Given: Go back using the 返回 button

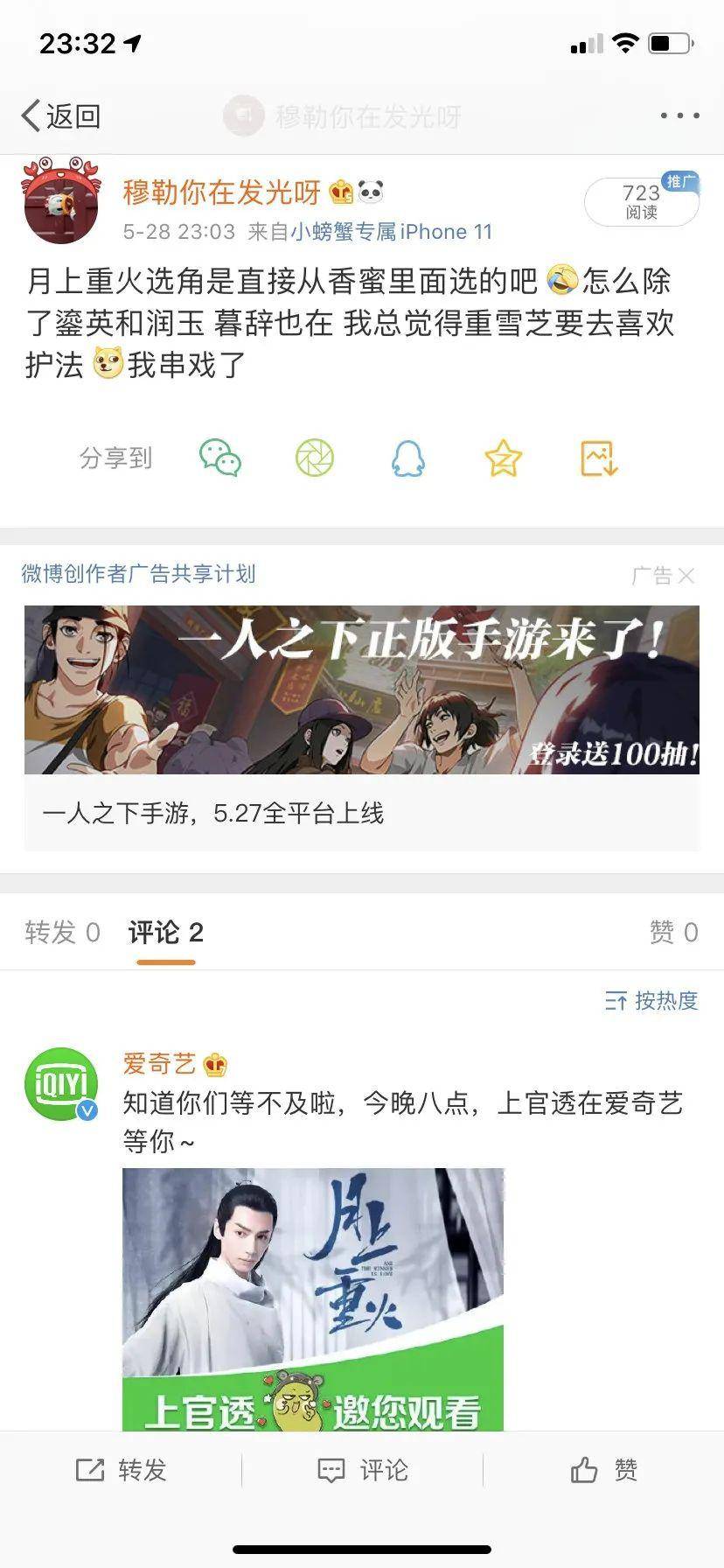Looking at the screenshot, I should pyautogui.click(x=61, y=115).
